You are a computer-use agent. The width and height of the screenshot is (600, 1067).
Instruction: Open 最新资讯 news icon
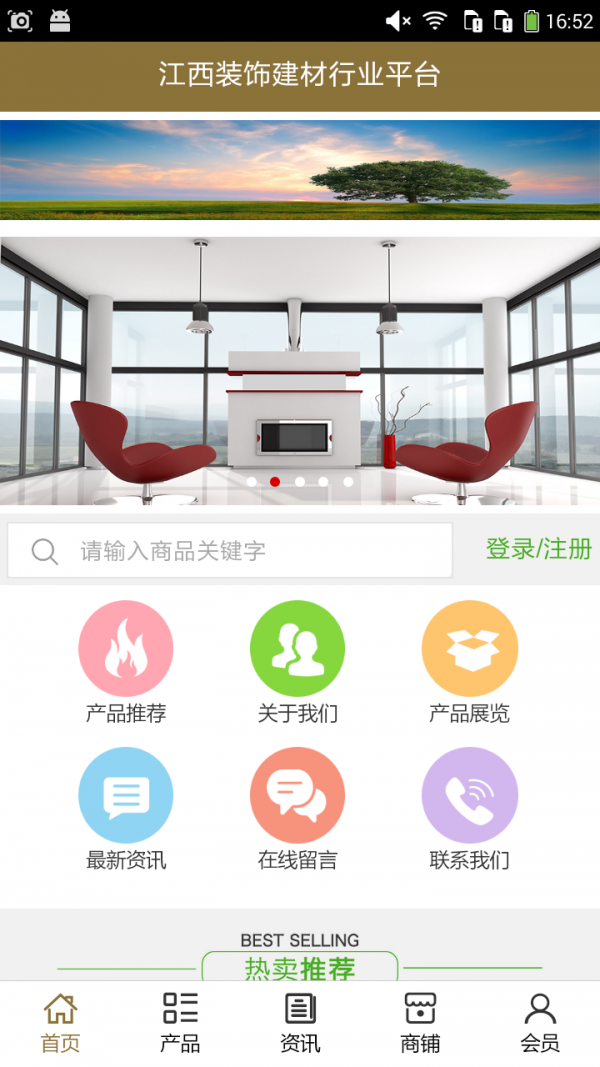point(126,796)
